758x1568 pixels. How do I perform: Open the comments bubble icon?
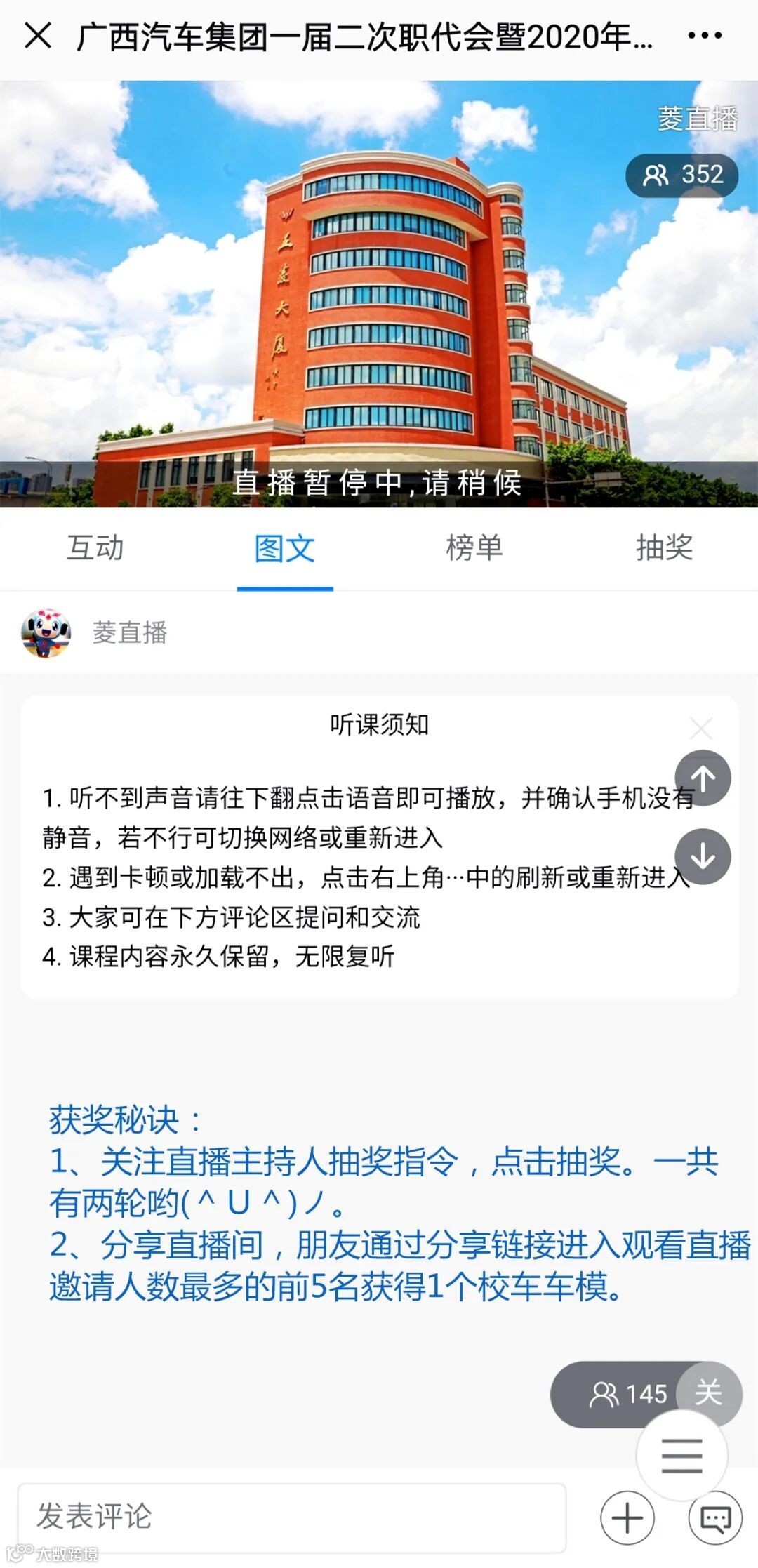(715, 1518)
